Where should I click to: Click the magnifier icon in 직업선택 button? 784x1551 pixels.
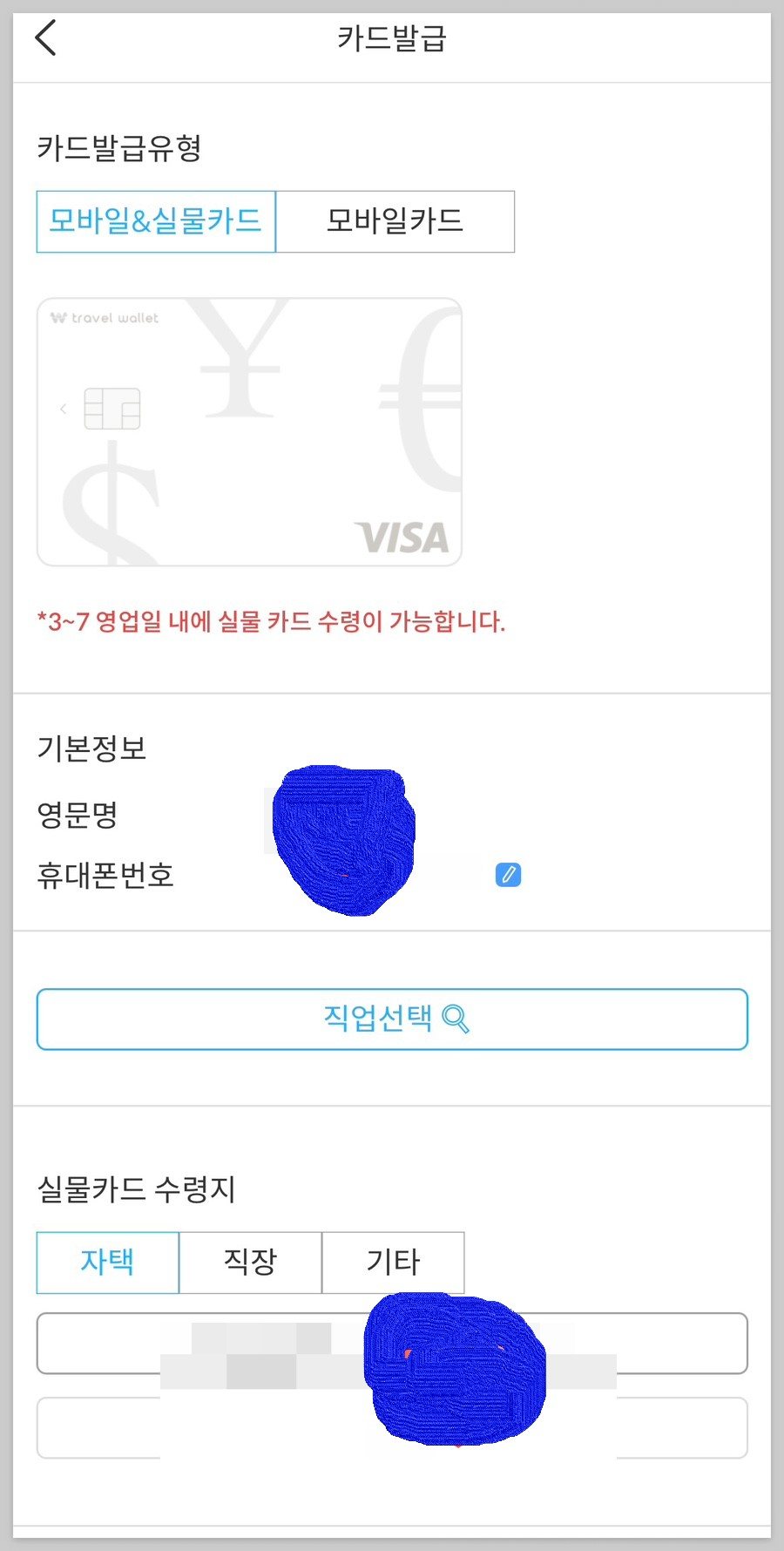point(457,1018)
